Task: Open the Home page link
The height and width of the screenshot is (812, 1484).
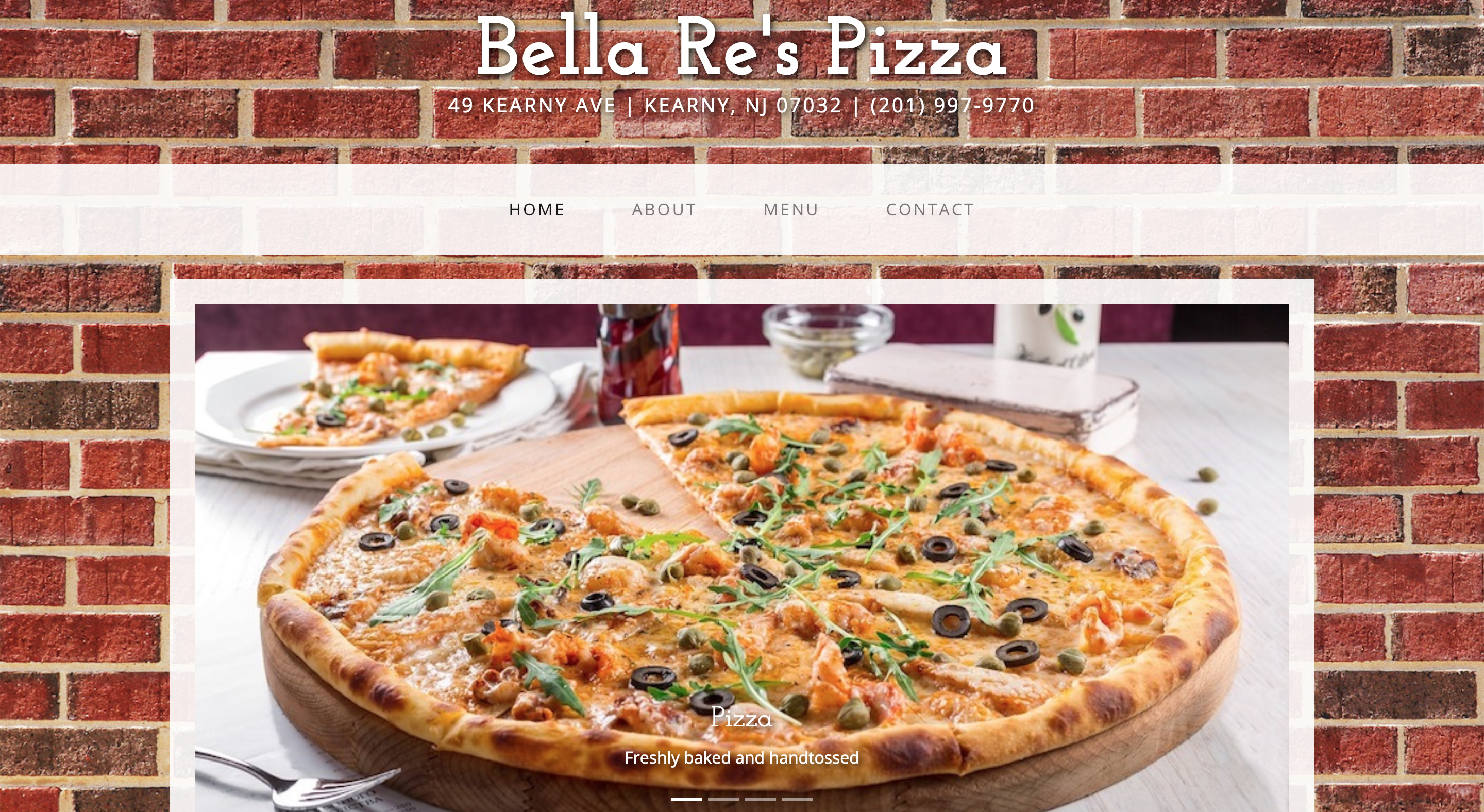Action: click(536, 210)
